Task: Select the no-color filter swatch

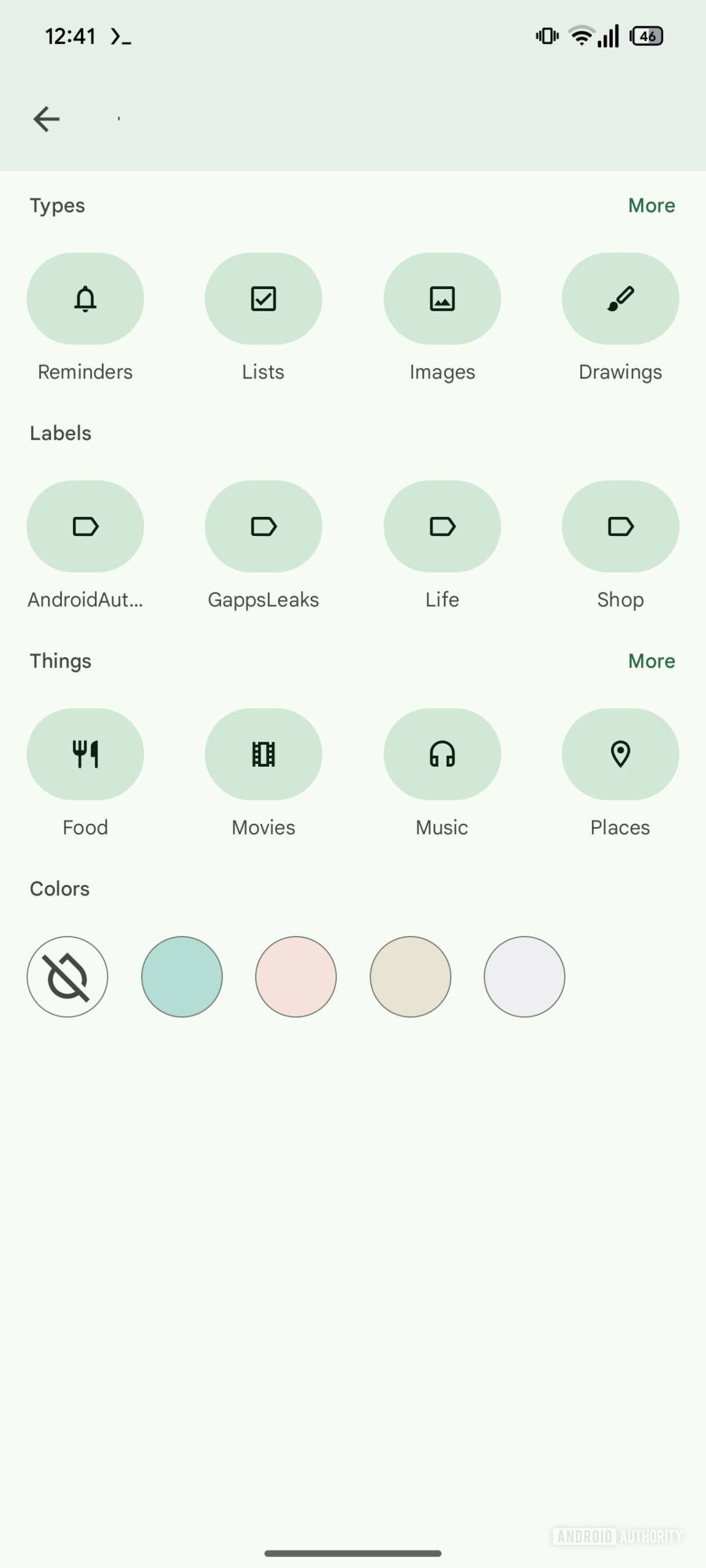Action: tap(67, 976)
